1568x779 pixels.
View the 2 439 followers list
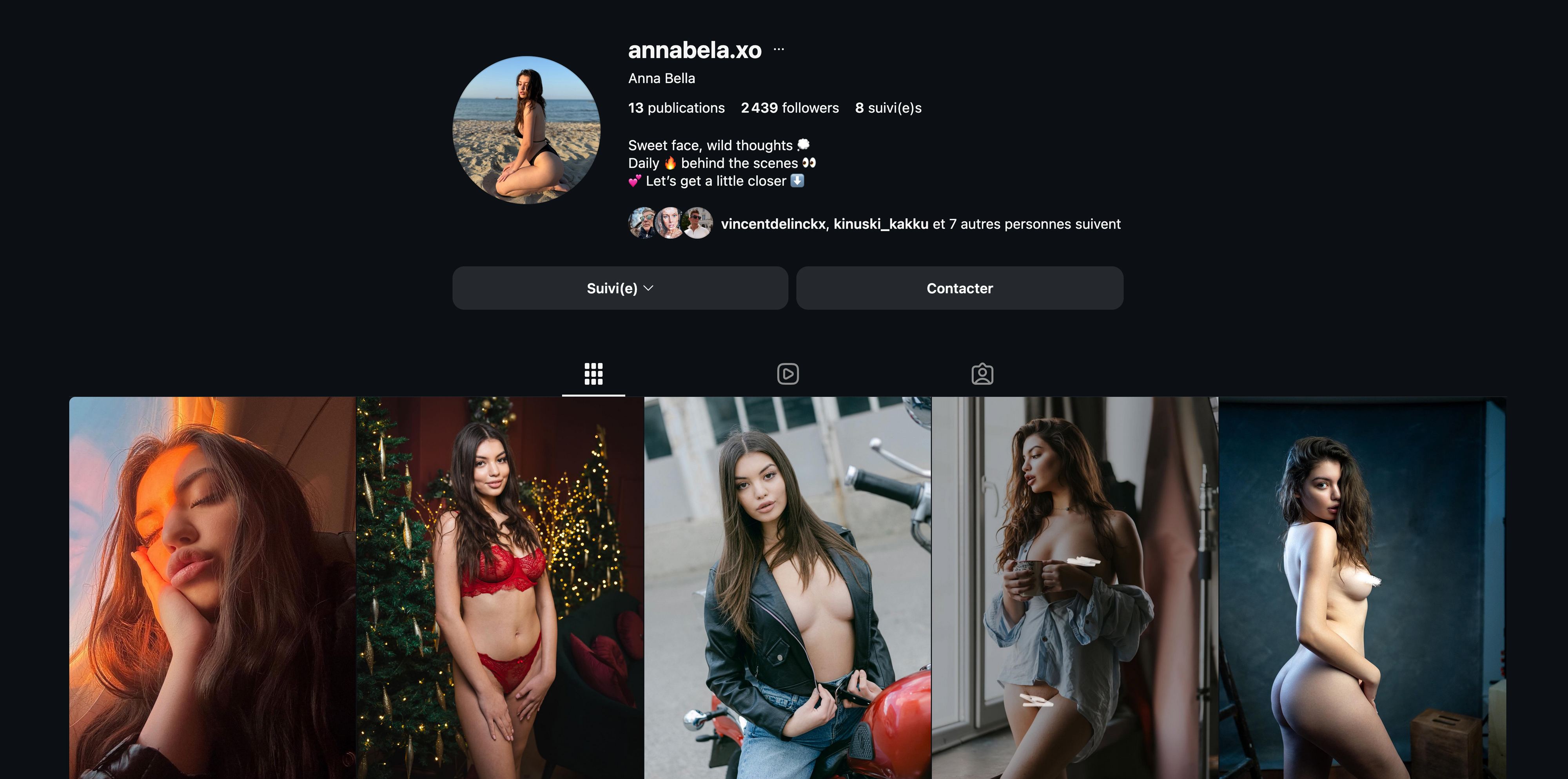789,108
